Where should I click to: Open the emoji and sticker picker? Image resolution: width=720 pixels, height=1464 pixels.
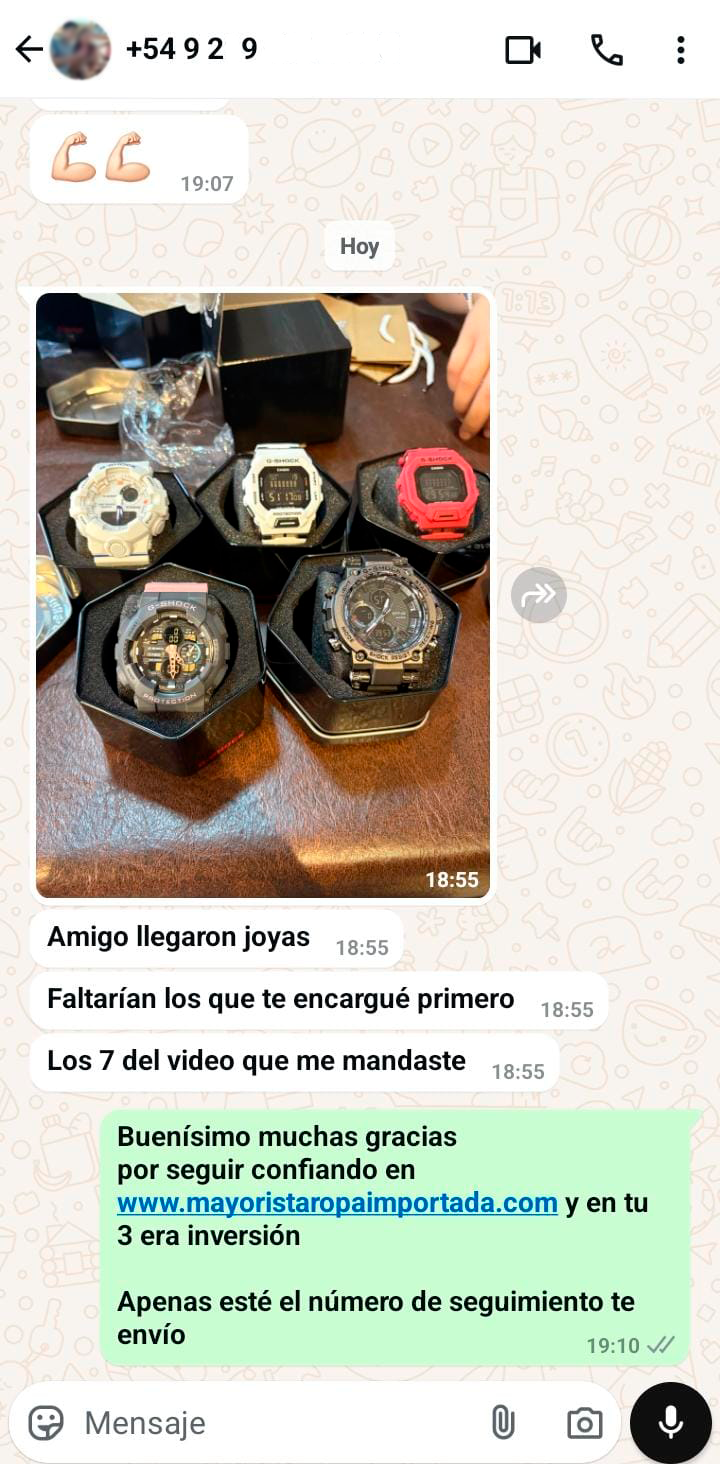46,1422
